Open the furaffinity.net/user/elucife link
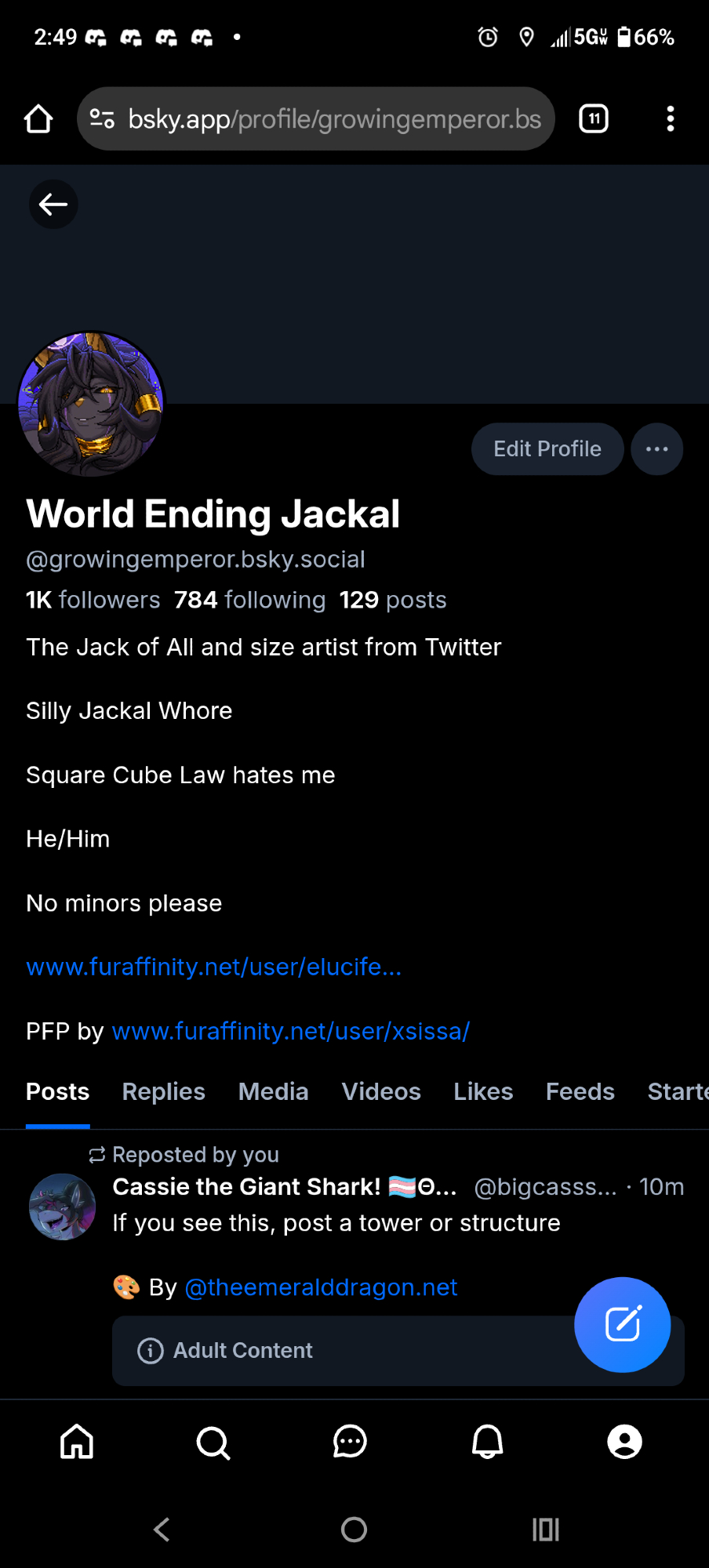The image size is (709, 1568). click(213, 967)
